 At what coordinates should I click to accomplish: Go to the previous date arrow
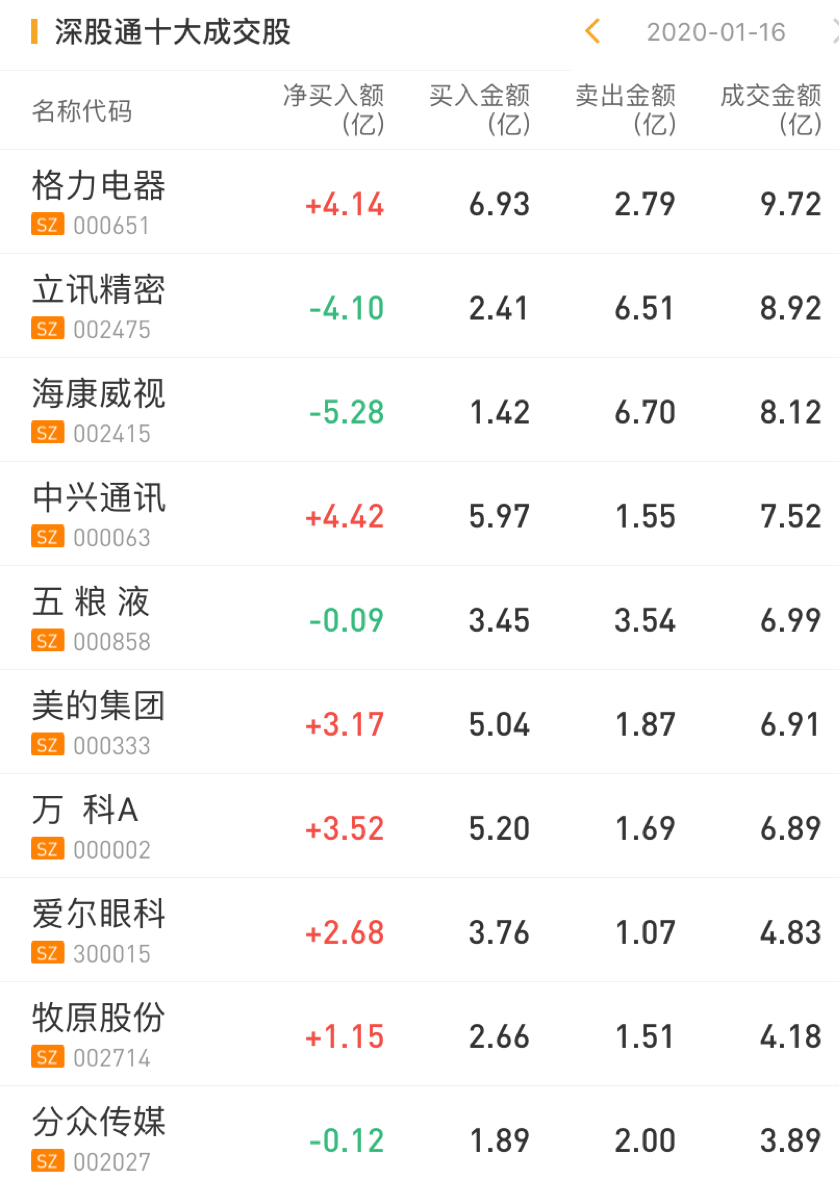point(592,32)
